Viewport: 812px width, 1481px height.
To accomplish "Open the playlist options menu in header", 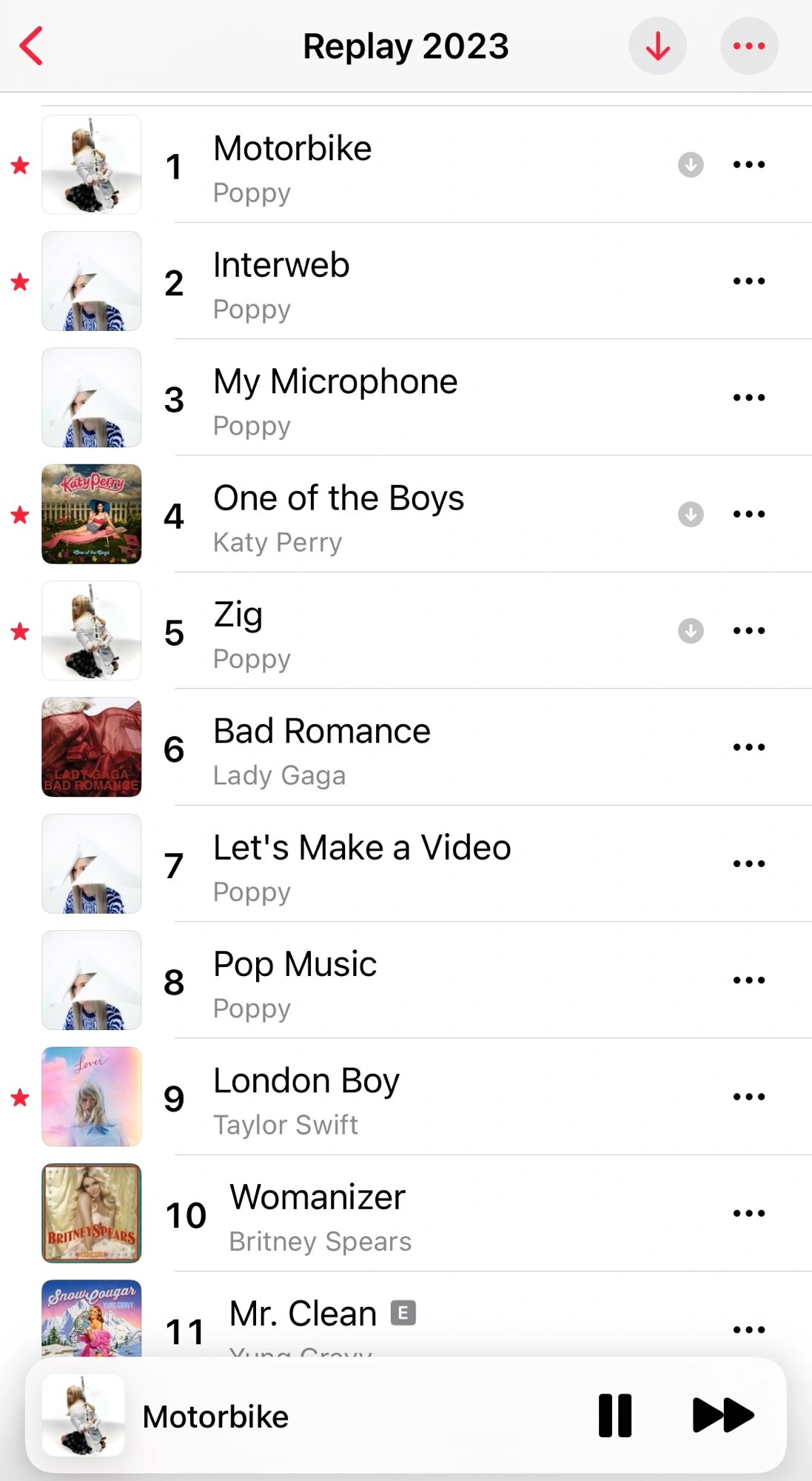I will (x=748, y=47).
